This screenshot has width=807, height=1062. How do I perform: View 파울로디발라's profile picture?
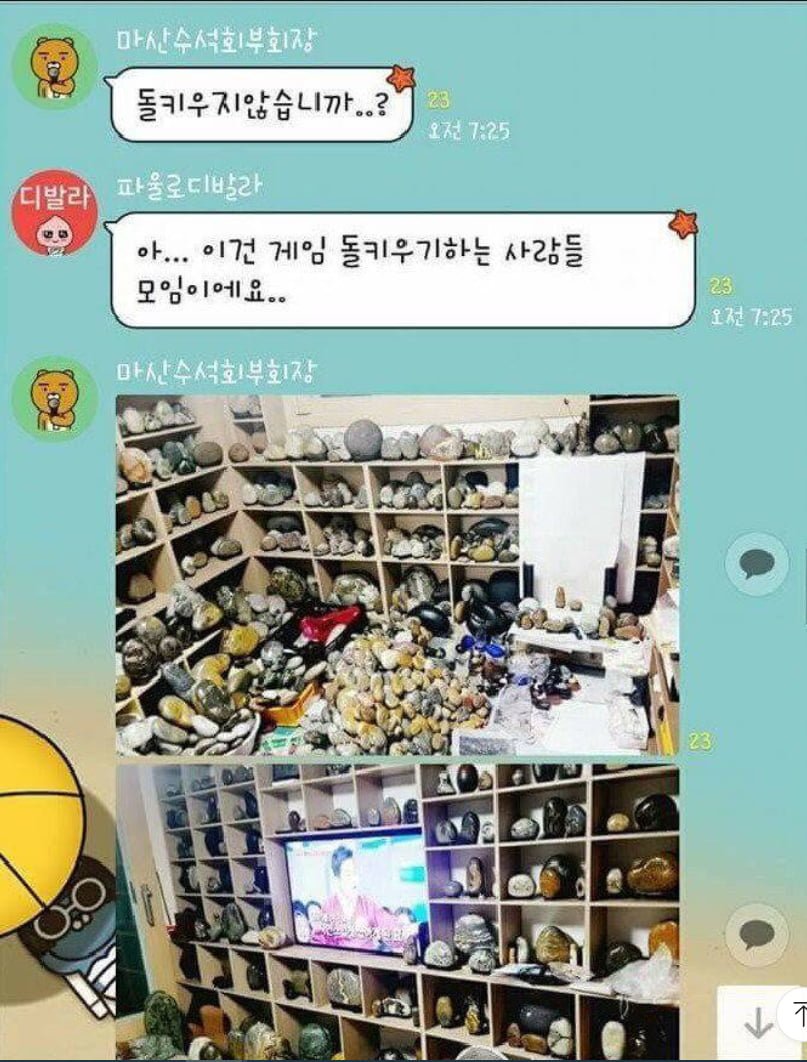coord(54,212)
